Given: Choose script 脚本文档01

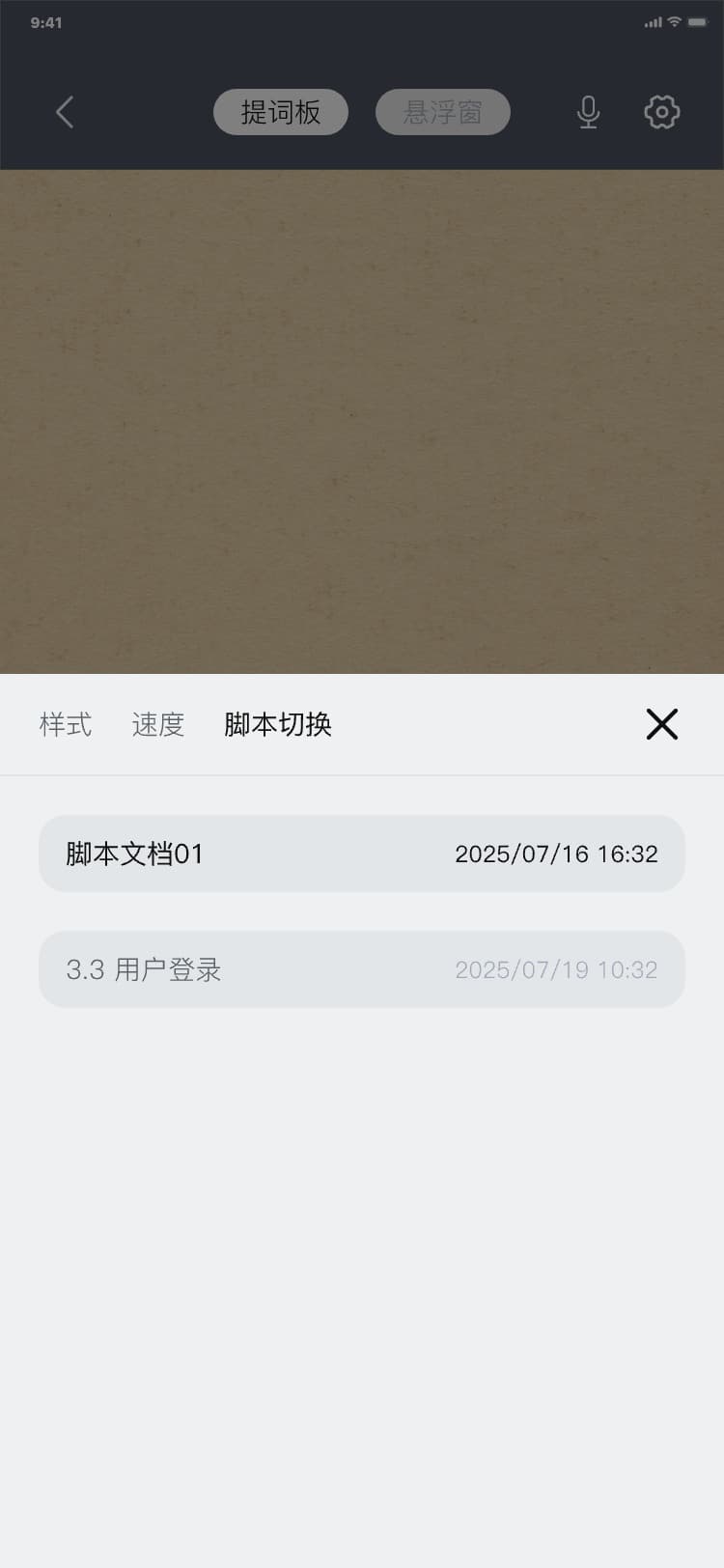Looking at the screenshot, I should (361, 854).
